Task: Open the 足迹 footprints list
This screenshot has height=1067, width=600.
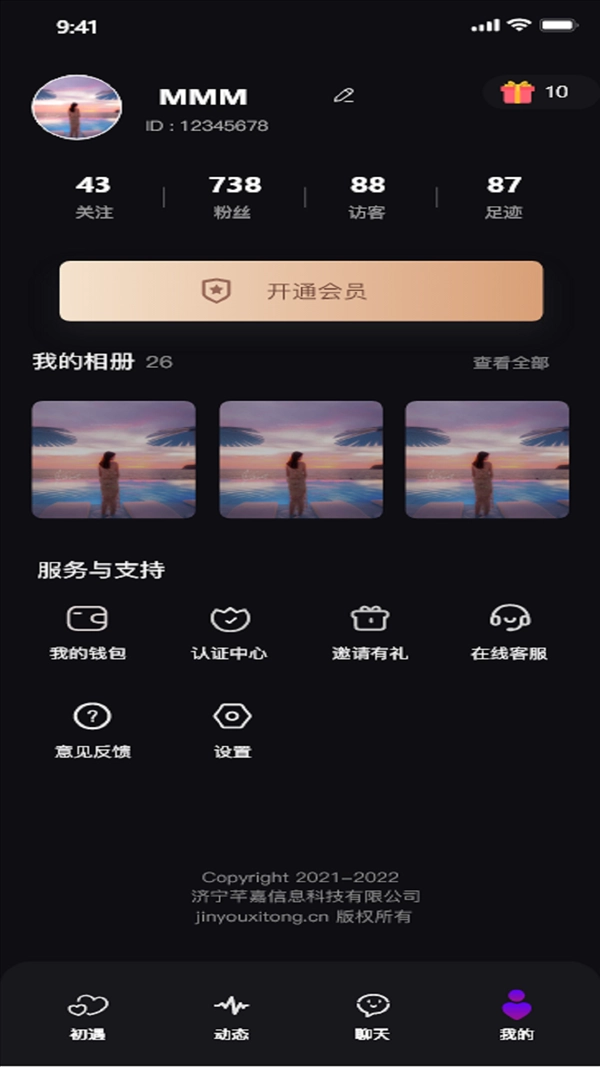Action: [504, 196]
